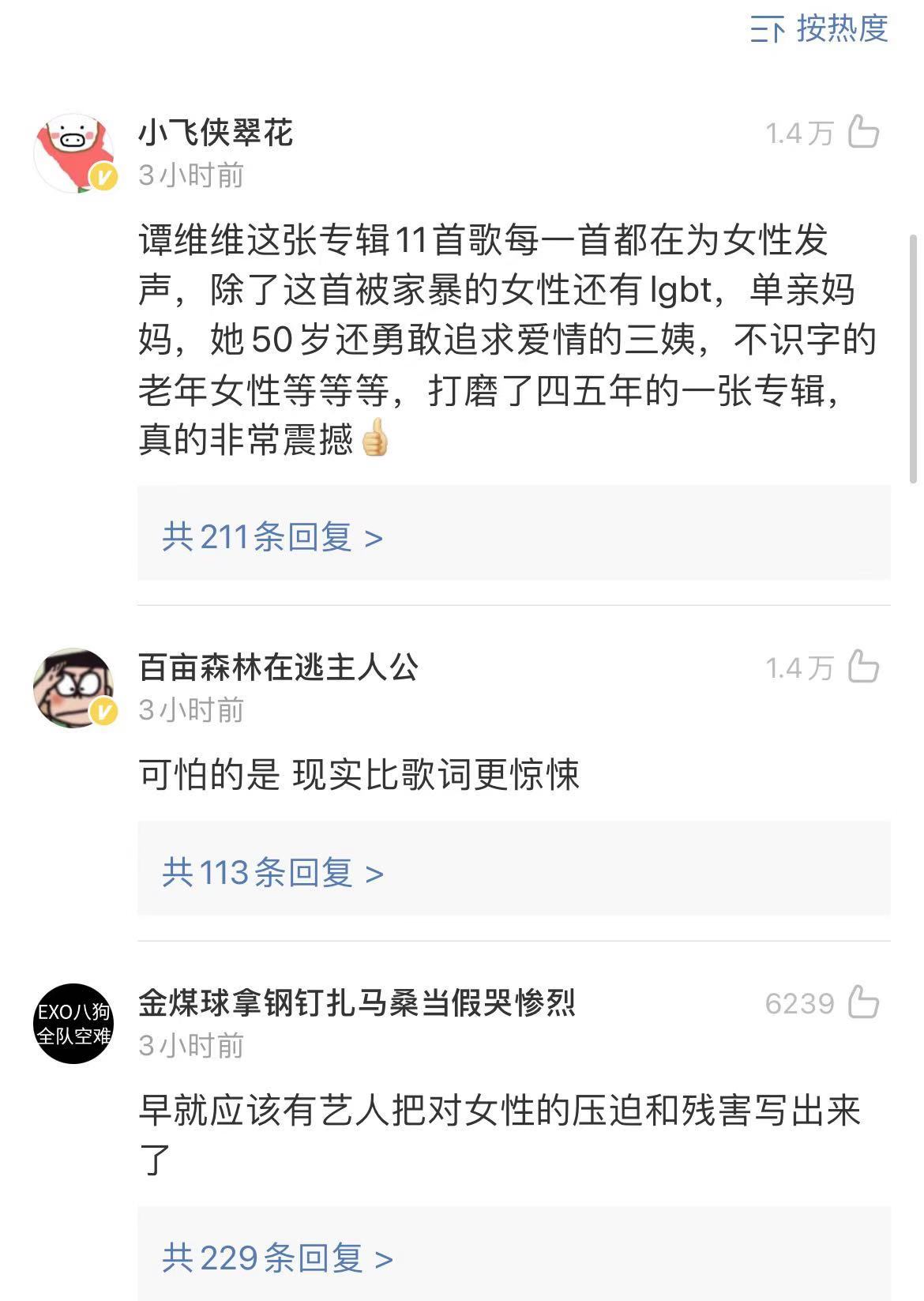This screenshot has height=1301, width=924.
Task: View the 共211条回复 replies
Action: click(x=272, y=537)
